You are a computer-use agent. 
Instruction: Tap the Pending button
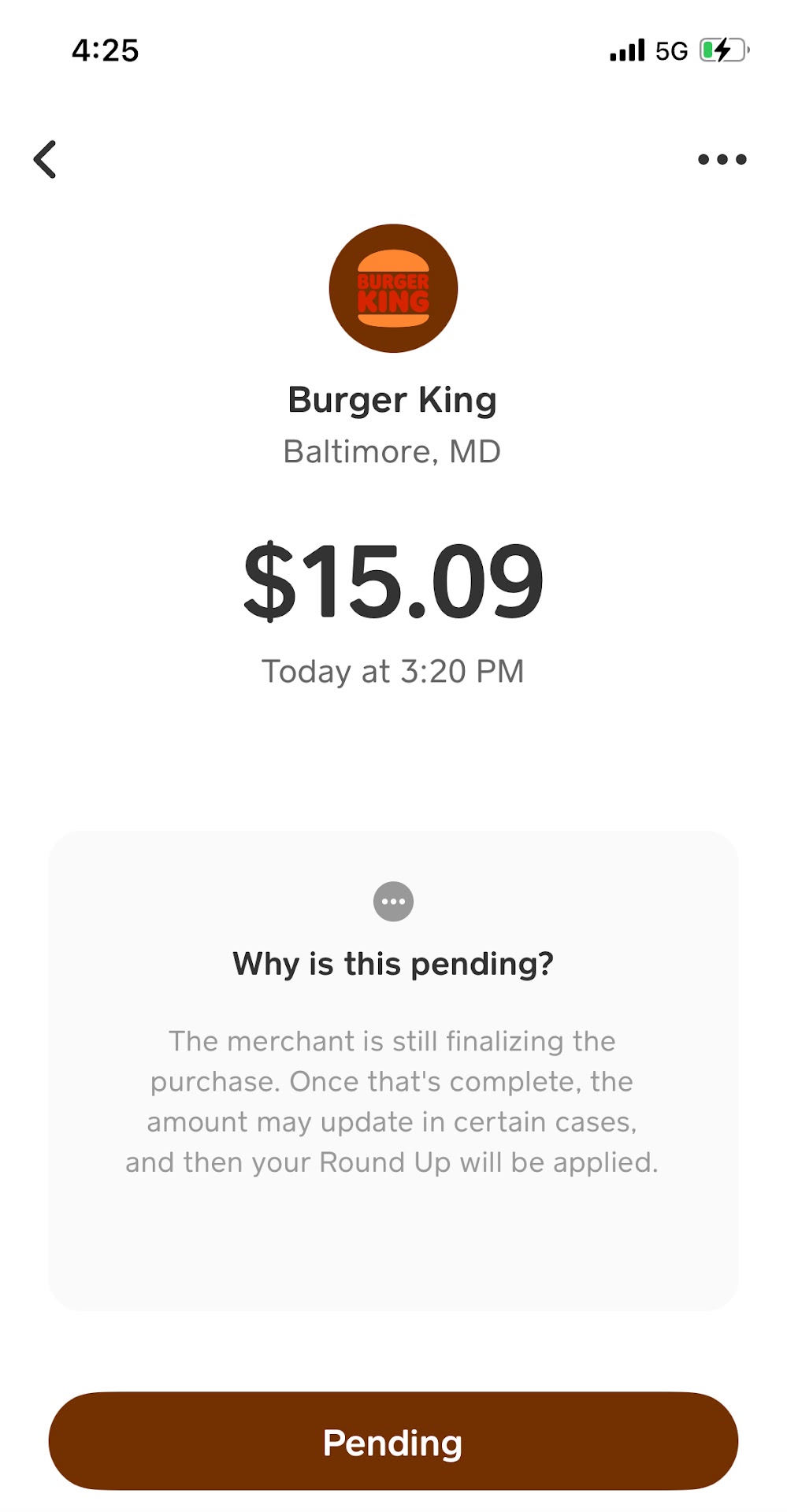[393, 1441]
